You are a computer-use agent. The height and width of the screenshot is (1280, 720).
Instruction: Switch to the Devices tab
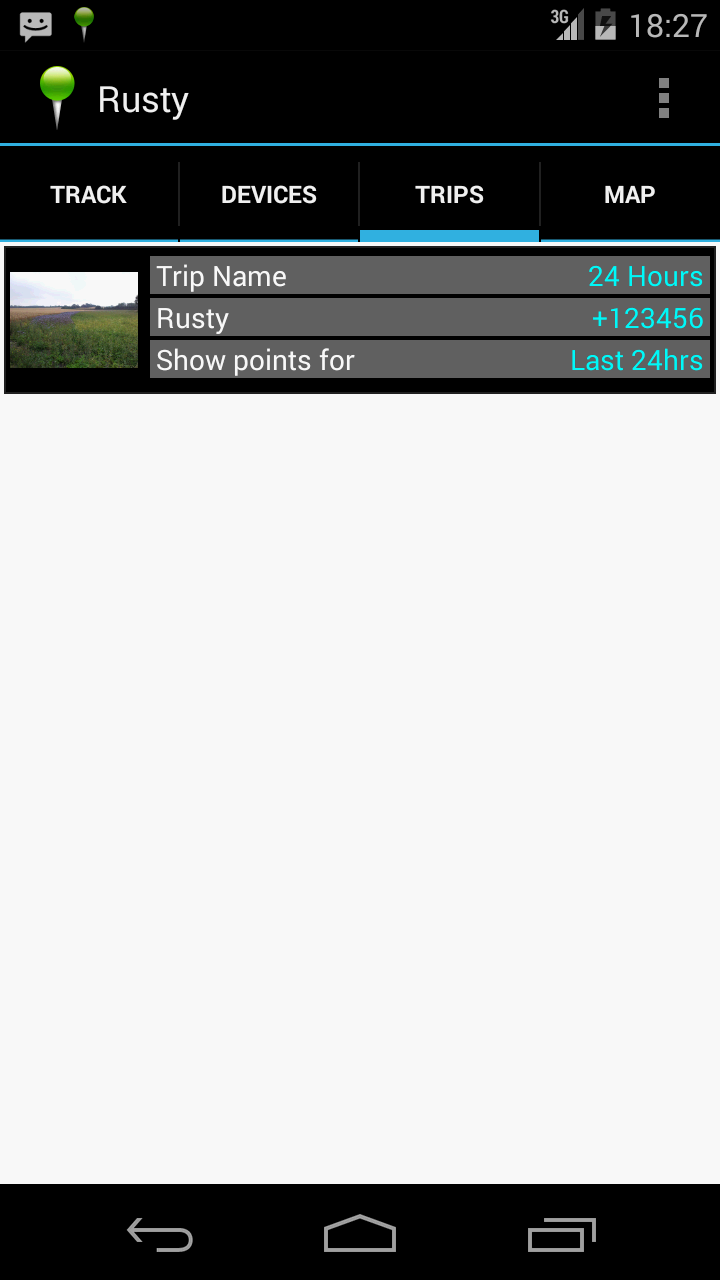click(x=269, y=195)
